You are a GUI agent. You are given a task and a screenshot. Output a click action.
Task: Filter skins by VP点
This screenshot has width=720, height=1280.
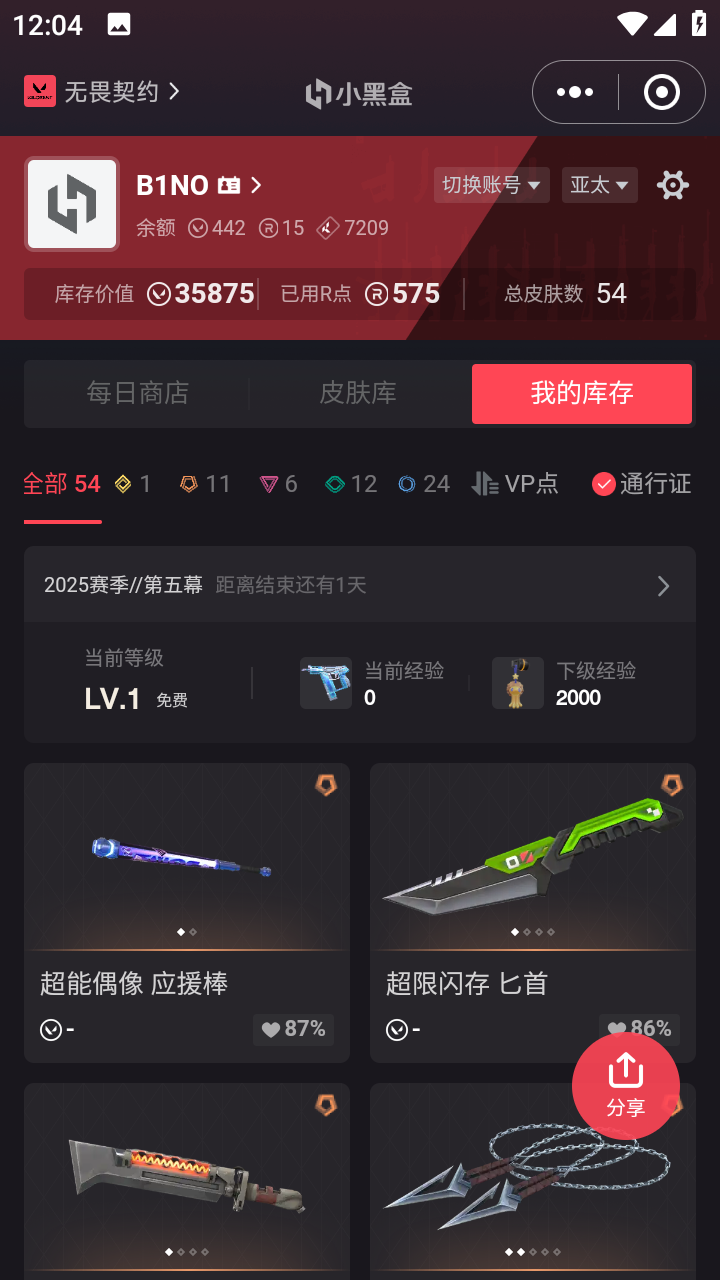(516, 484)
